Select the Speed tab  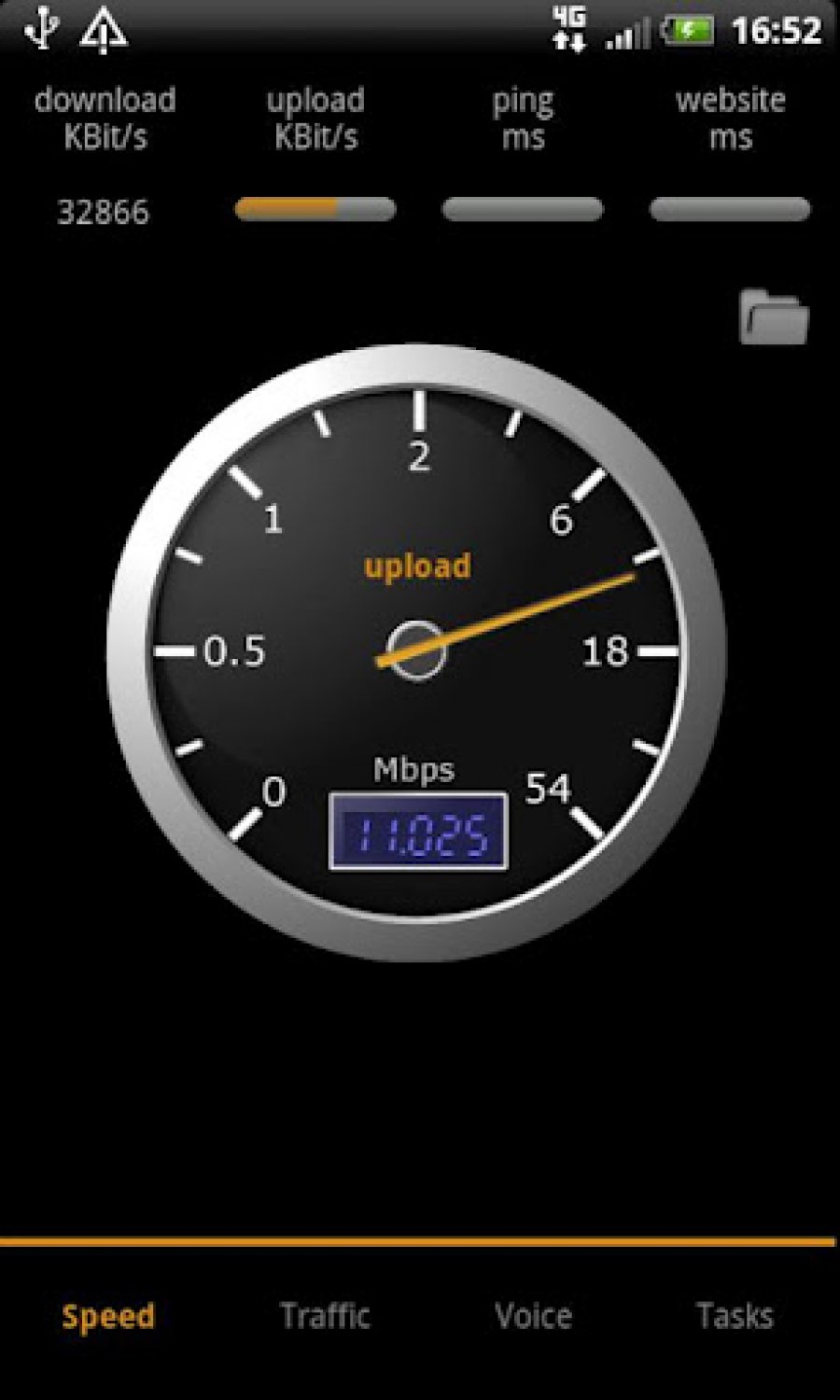coord(108,1316)
